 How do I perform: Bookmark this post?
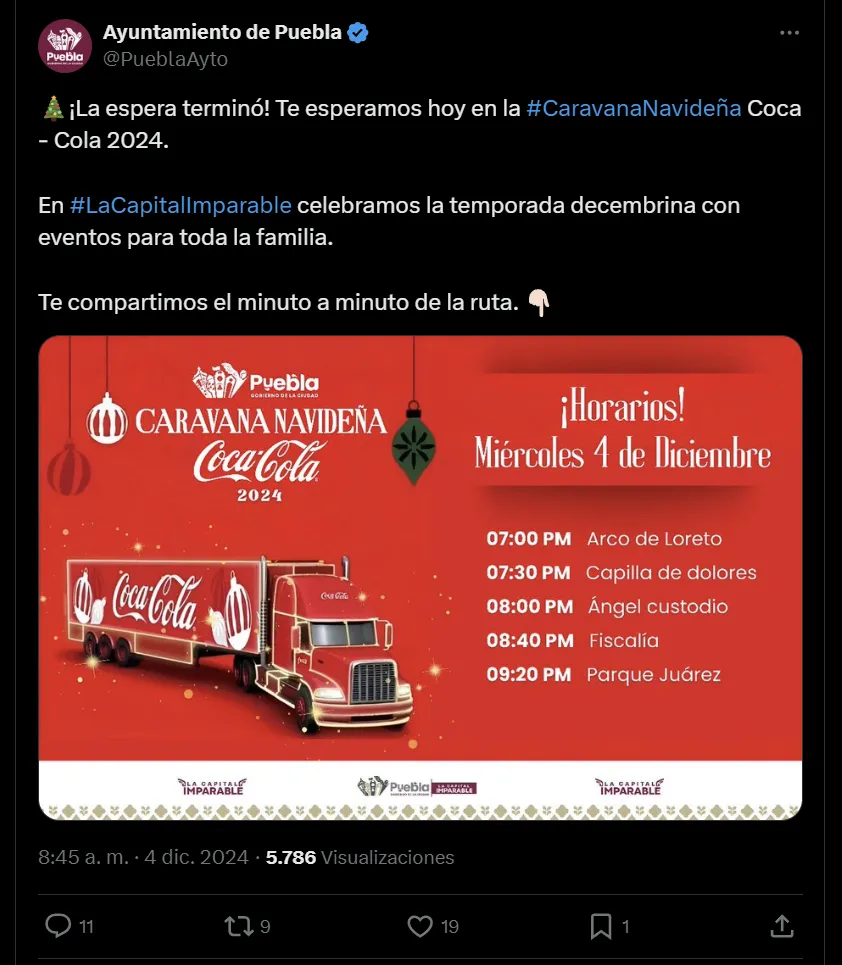pyautogui.click(x=601, y=926)
